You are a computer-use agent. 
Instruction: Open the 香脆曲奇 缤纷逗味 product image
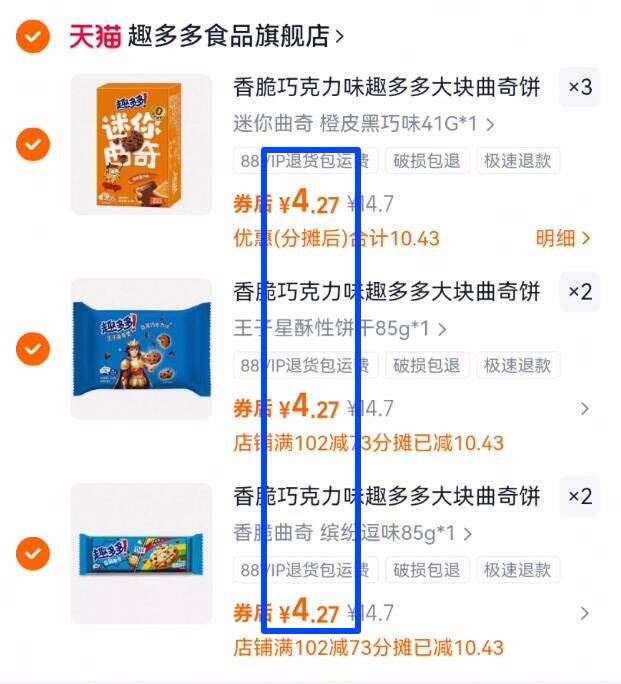click(141, 553)
